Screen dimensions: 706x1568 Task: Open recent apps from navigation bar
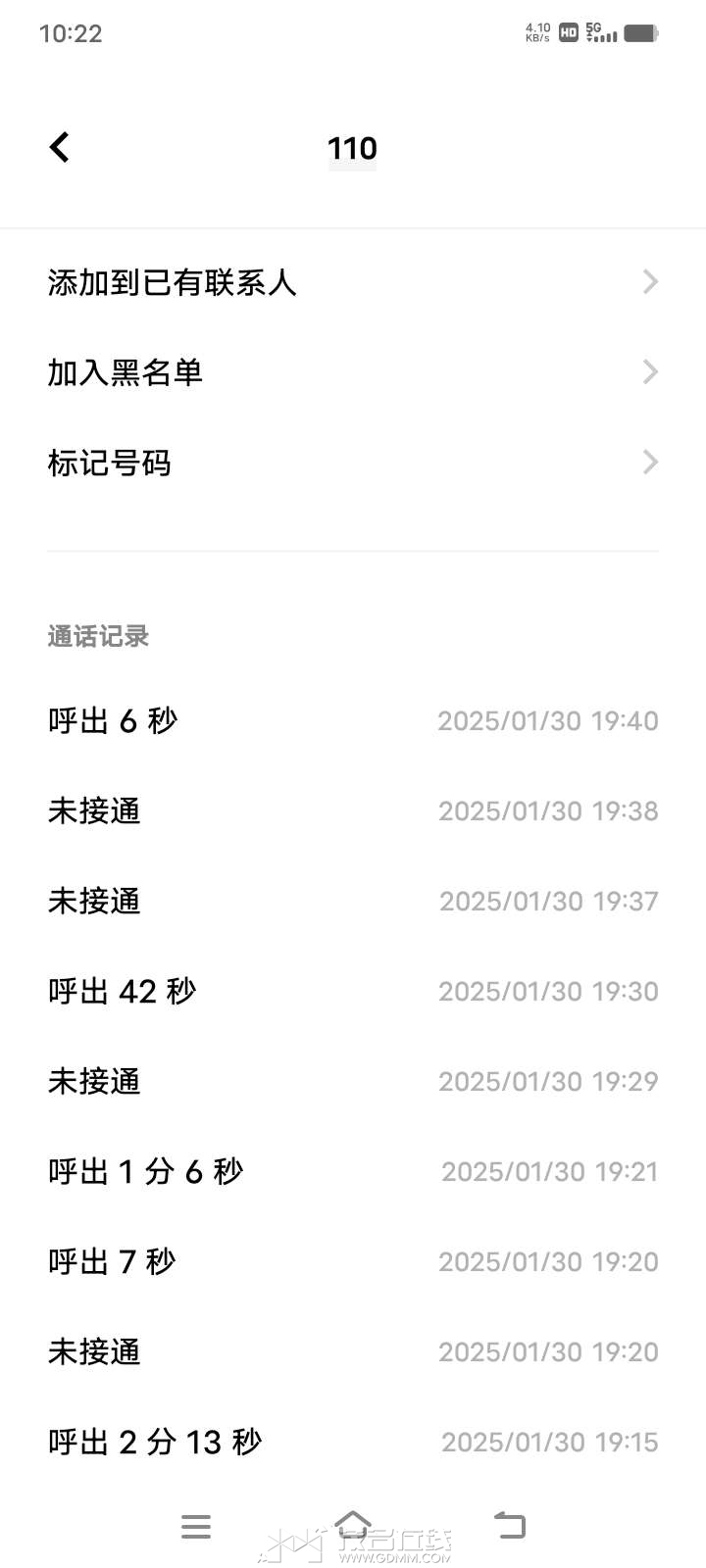pyautogui.click(x=196, y=1526)
